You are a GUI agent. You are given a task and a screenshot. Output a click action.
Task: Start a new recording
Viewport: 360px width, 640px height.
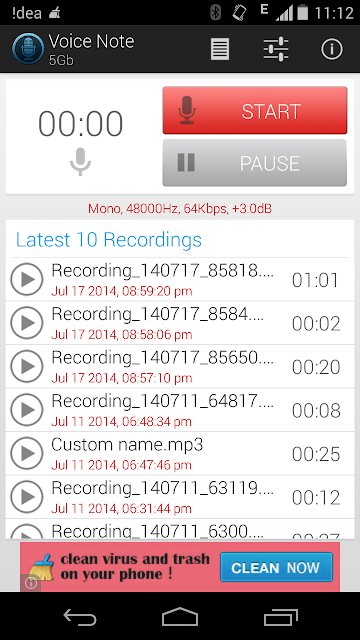tap(255, 110)
